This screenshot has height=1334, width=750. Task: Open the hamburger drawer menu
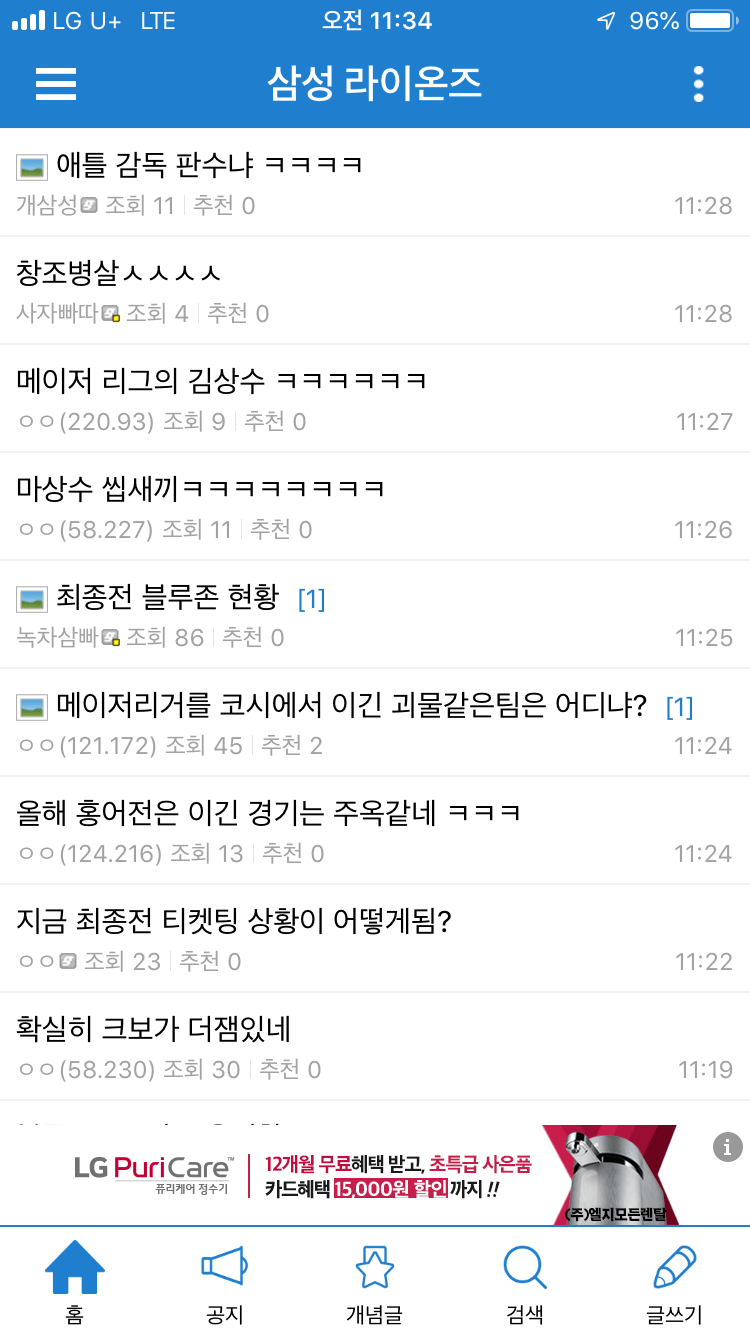[x=56, y=84]
